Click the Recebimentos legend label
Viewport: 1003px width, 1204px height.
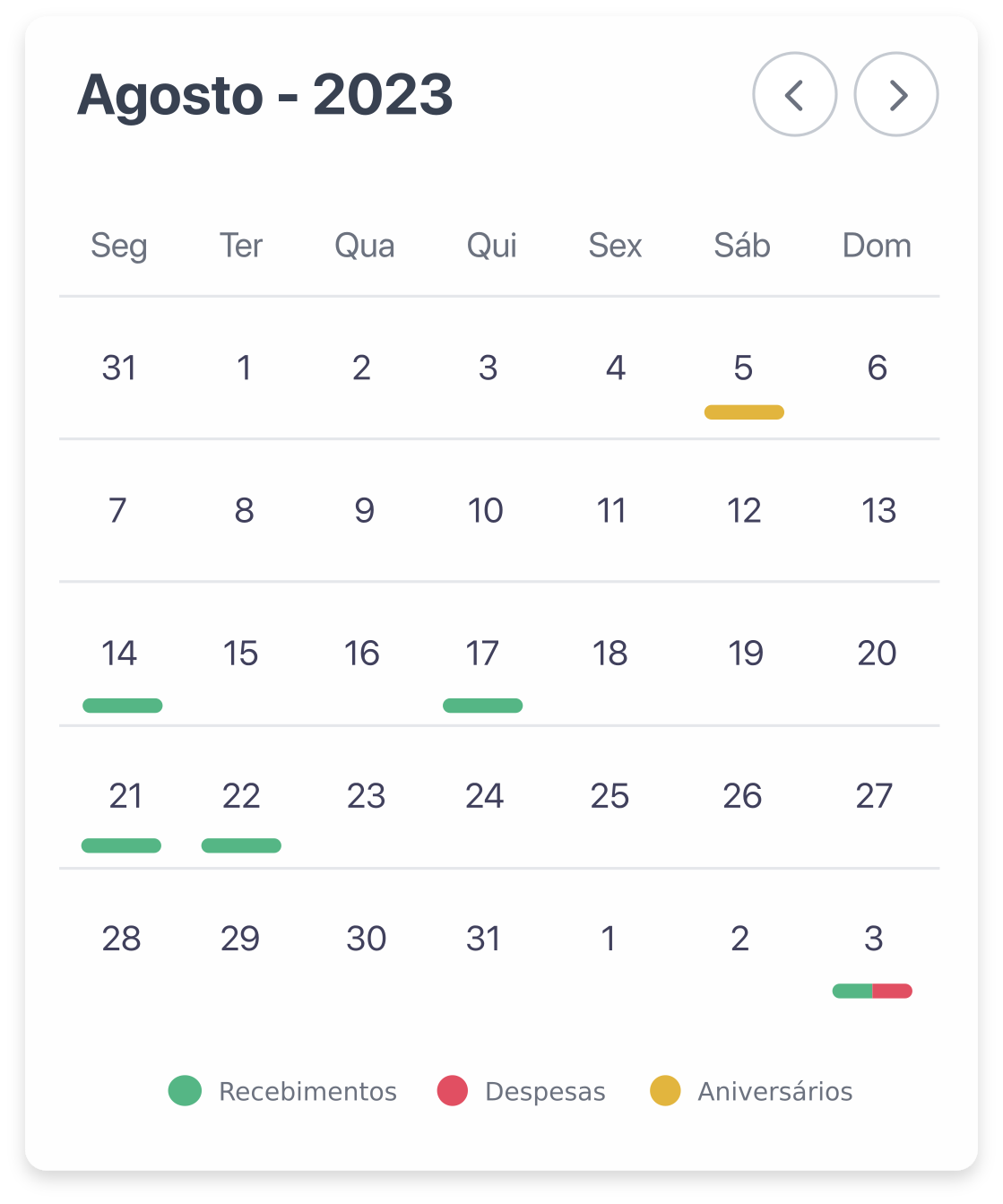(x=308, y=1091)
